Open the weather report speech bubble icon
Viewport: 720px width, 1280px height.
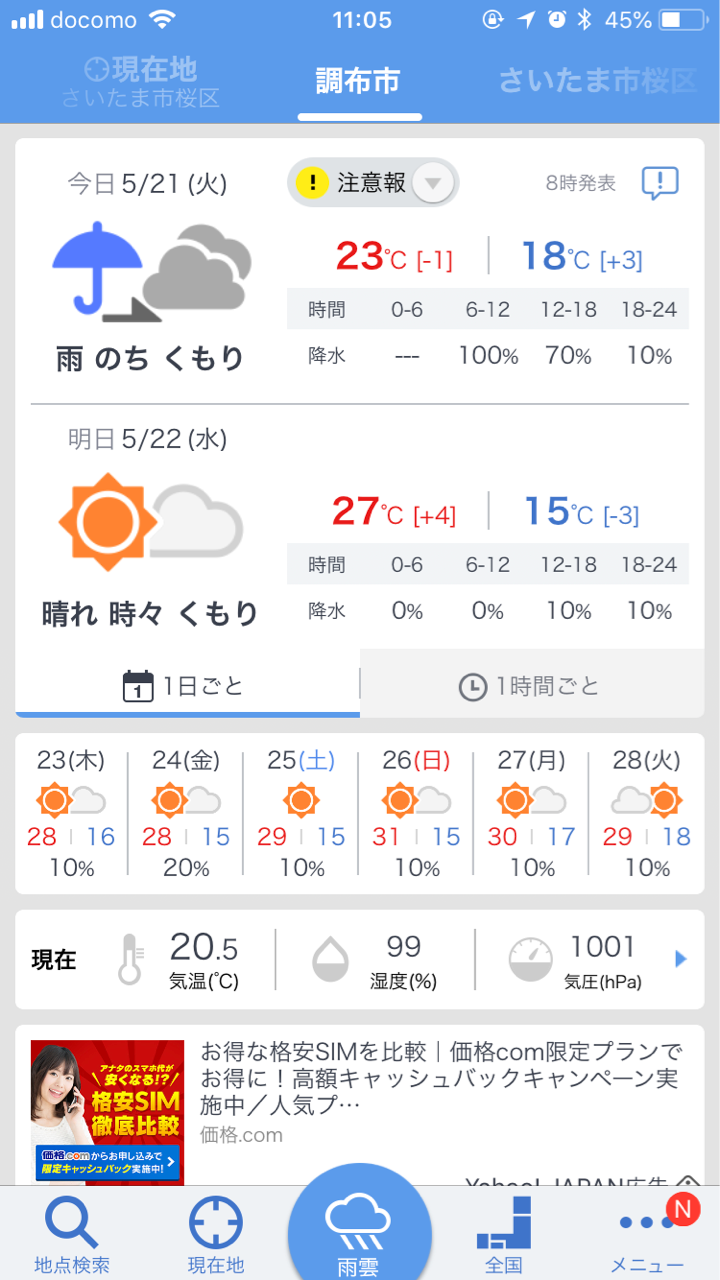(660, 182)
